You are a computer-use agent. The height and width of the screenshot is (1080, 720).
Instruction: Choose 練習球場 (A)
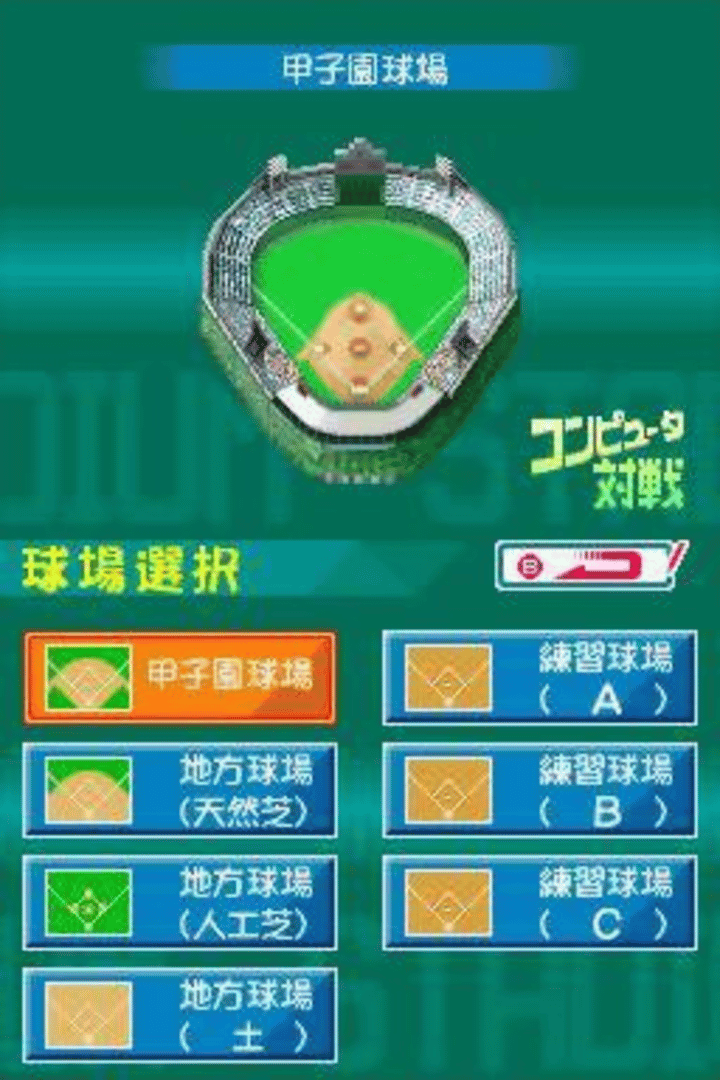pos(540,677)
